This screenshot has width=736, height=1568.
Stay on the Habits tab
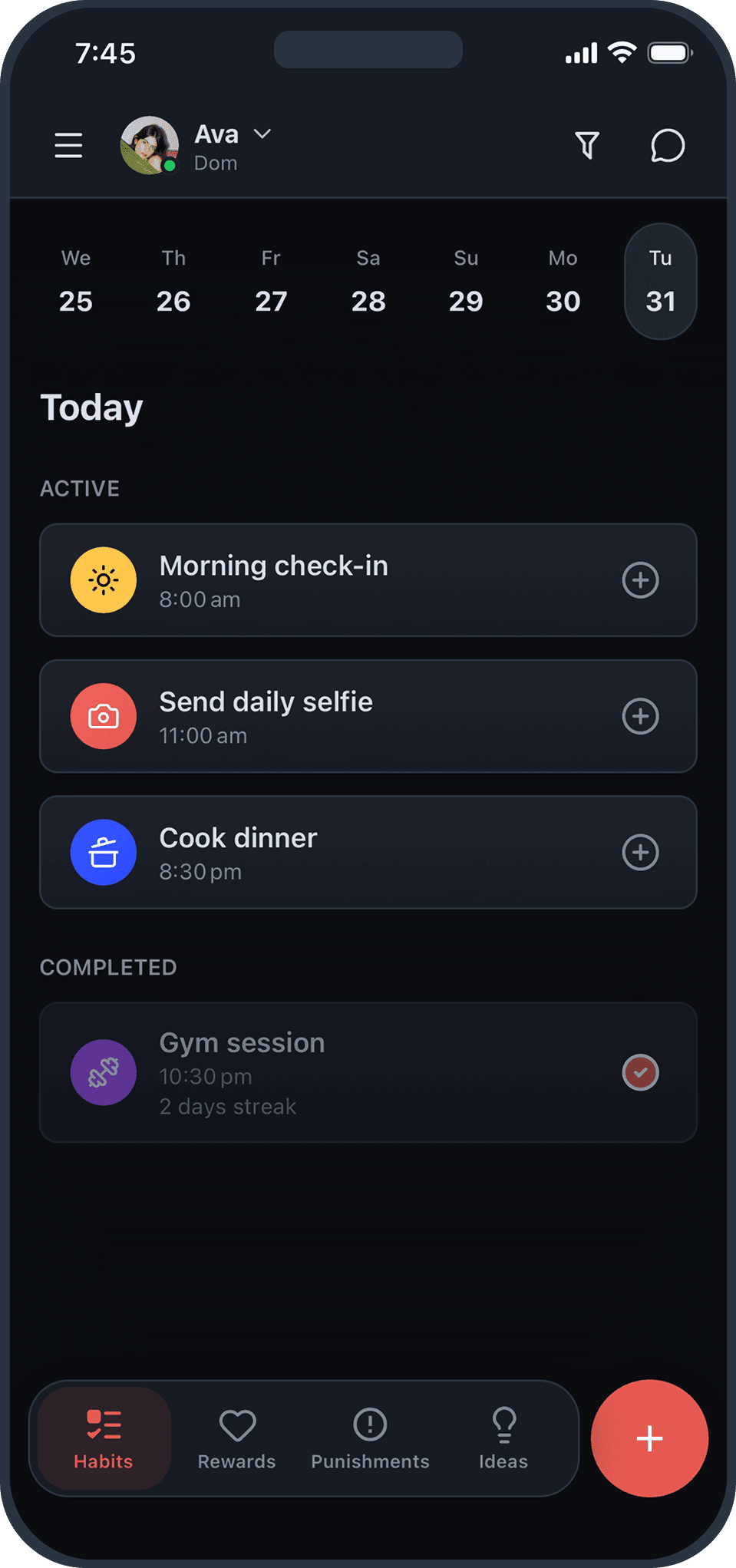pyautogui.click(x=103, y=1439)
